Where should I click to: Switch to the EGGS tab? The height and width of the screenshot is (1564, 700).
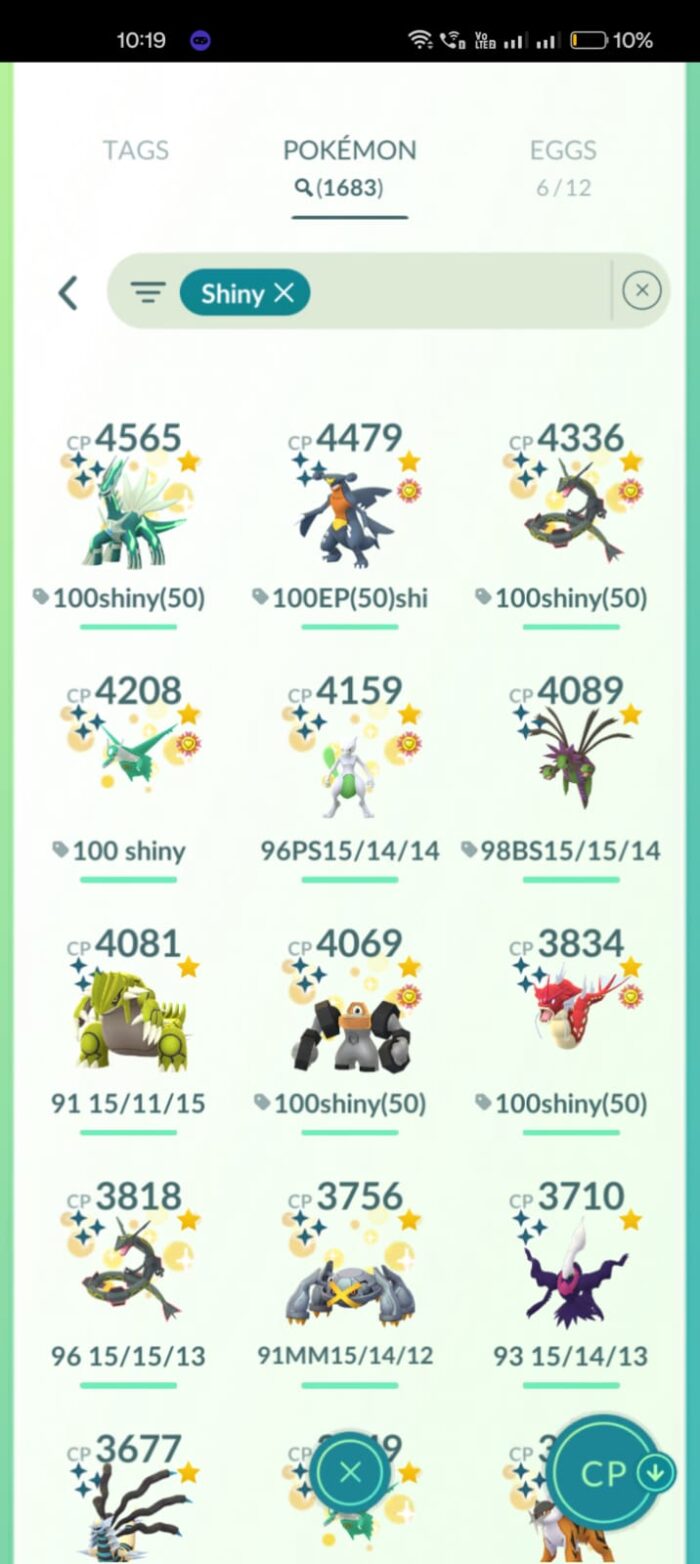pos(563,151)
